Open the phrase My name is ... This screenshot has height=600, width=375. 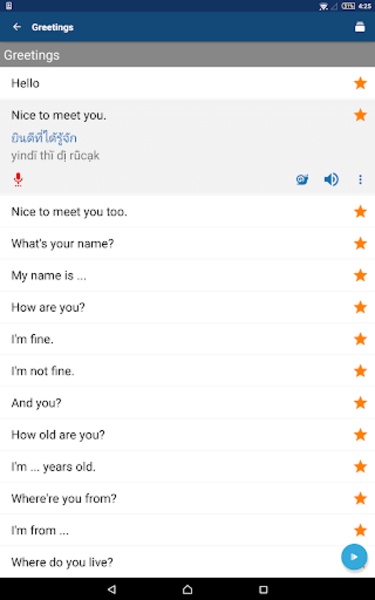[188, 276]
